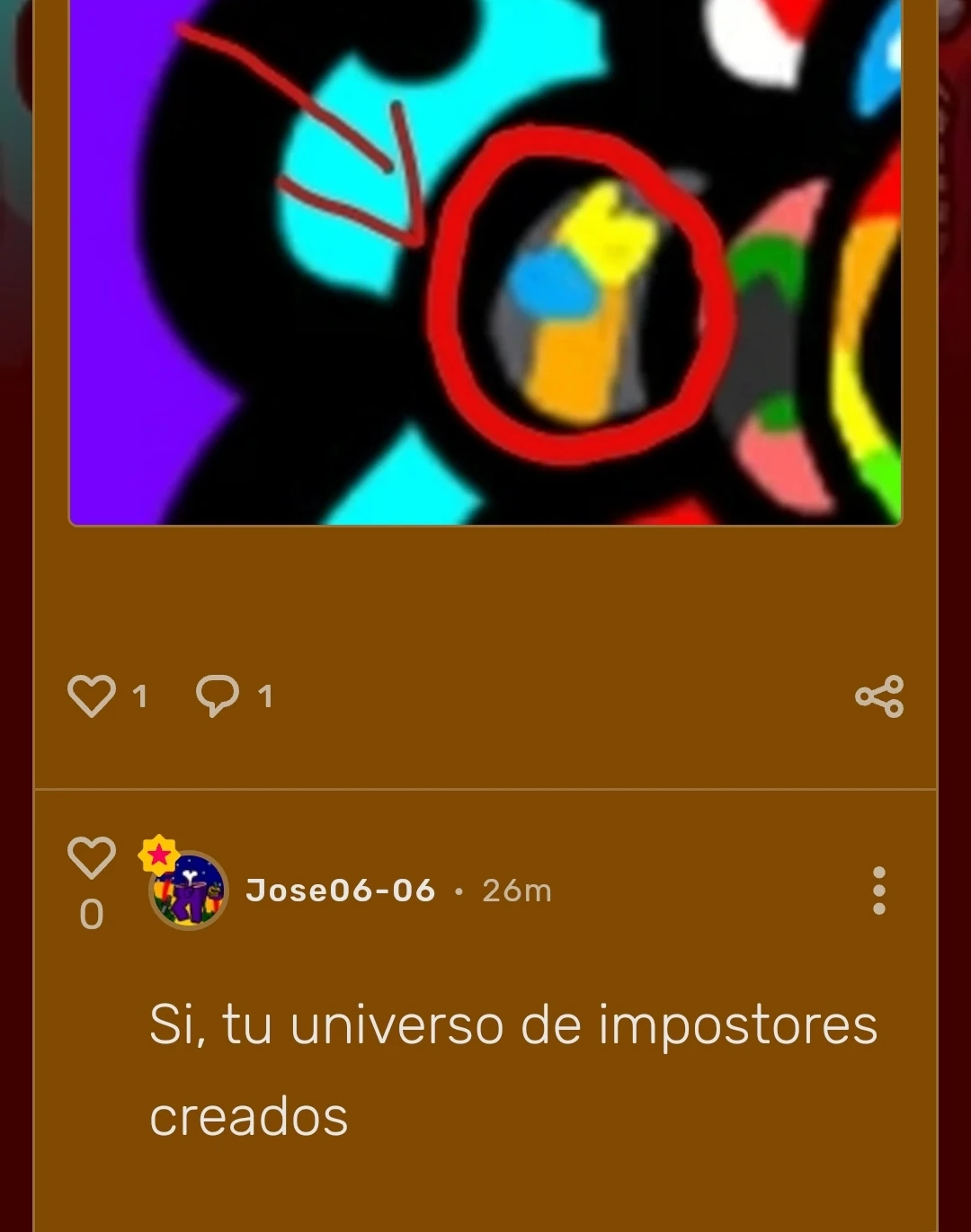The image size is (971, 1232).
Task: Open Jose06-06 username link
Action: (x=340, y=891)
